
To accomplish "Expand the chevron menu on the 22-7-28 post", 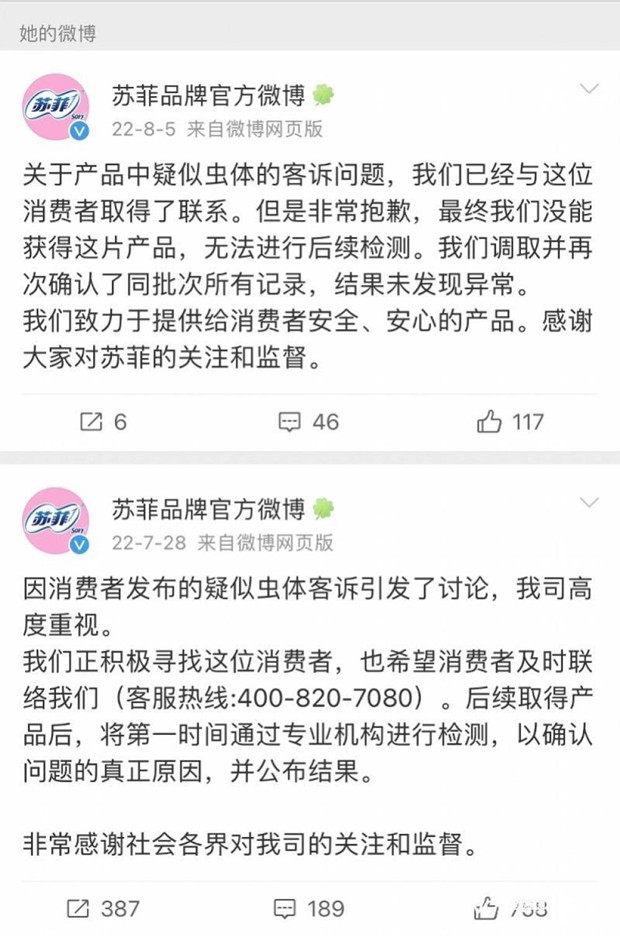I will (590, 502).
